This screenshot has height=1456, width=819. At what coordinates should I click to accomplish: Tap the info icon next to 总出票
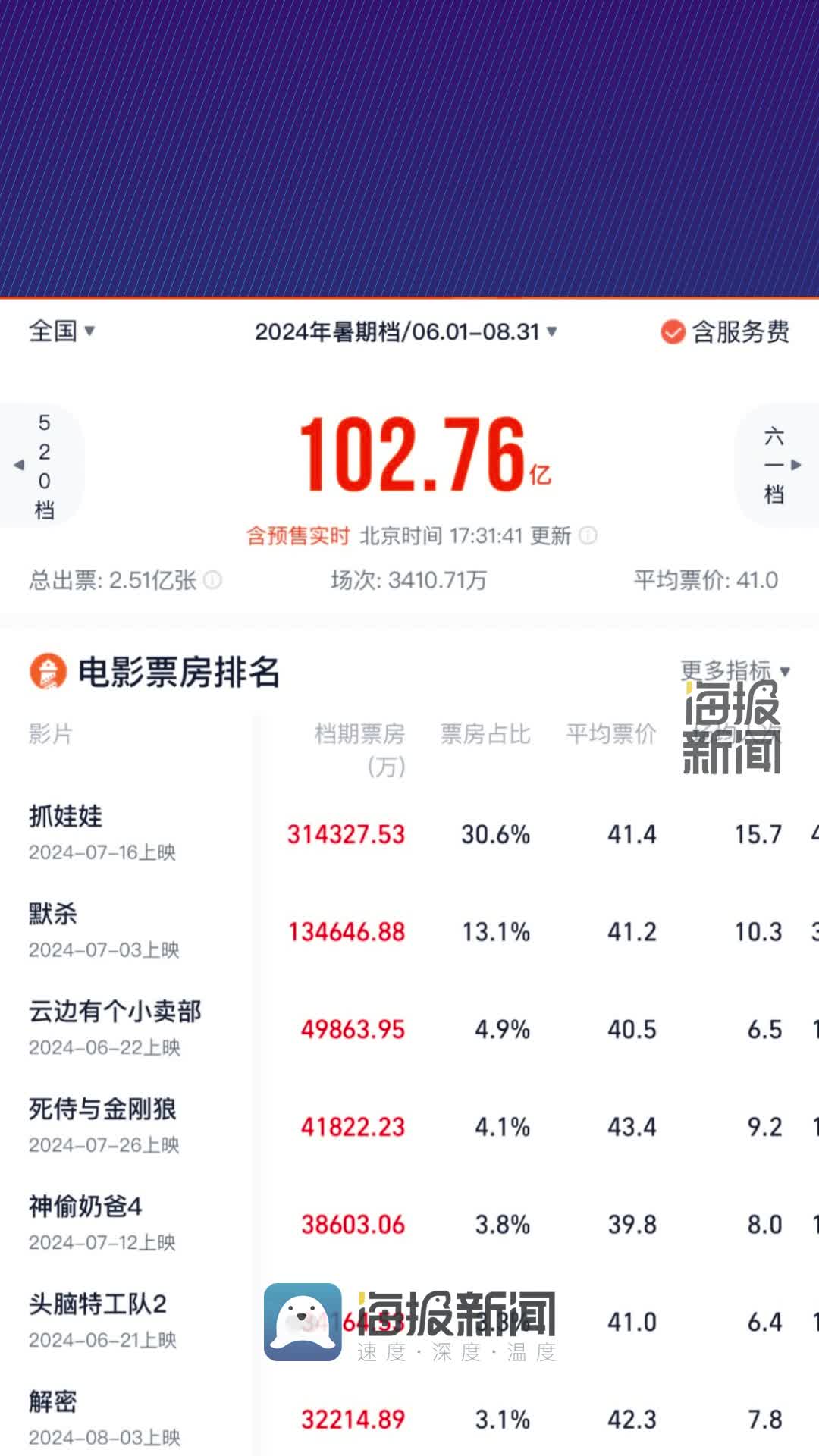pyautogui.click(x=213, y=580)
